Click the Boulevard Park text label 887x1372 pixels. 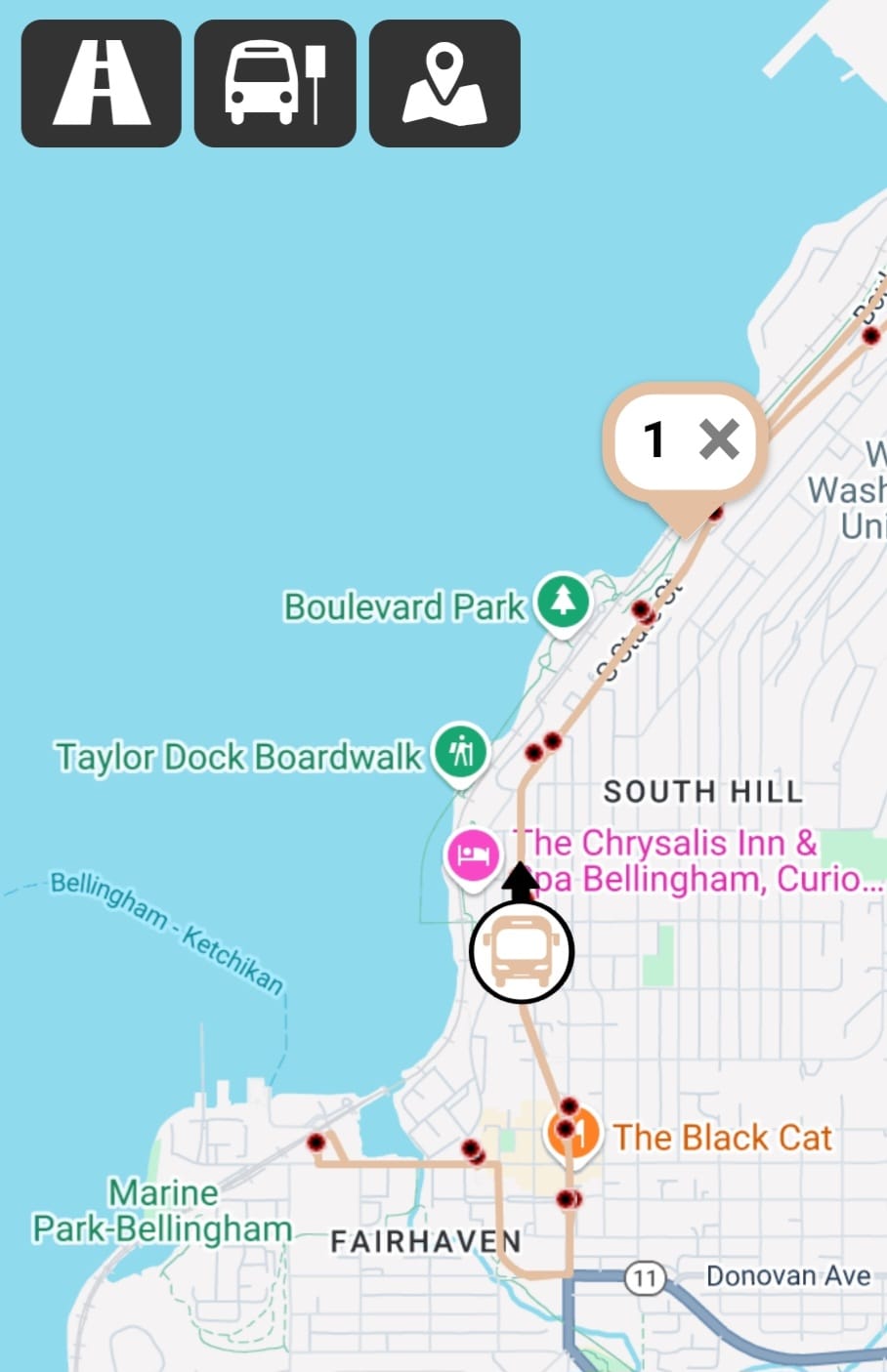click(x=404, y=606)
